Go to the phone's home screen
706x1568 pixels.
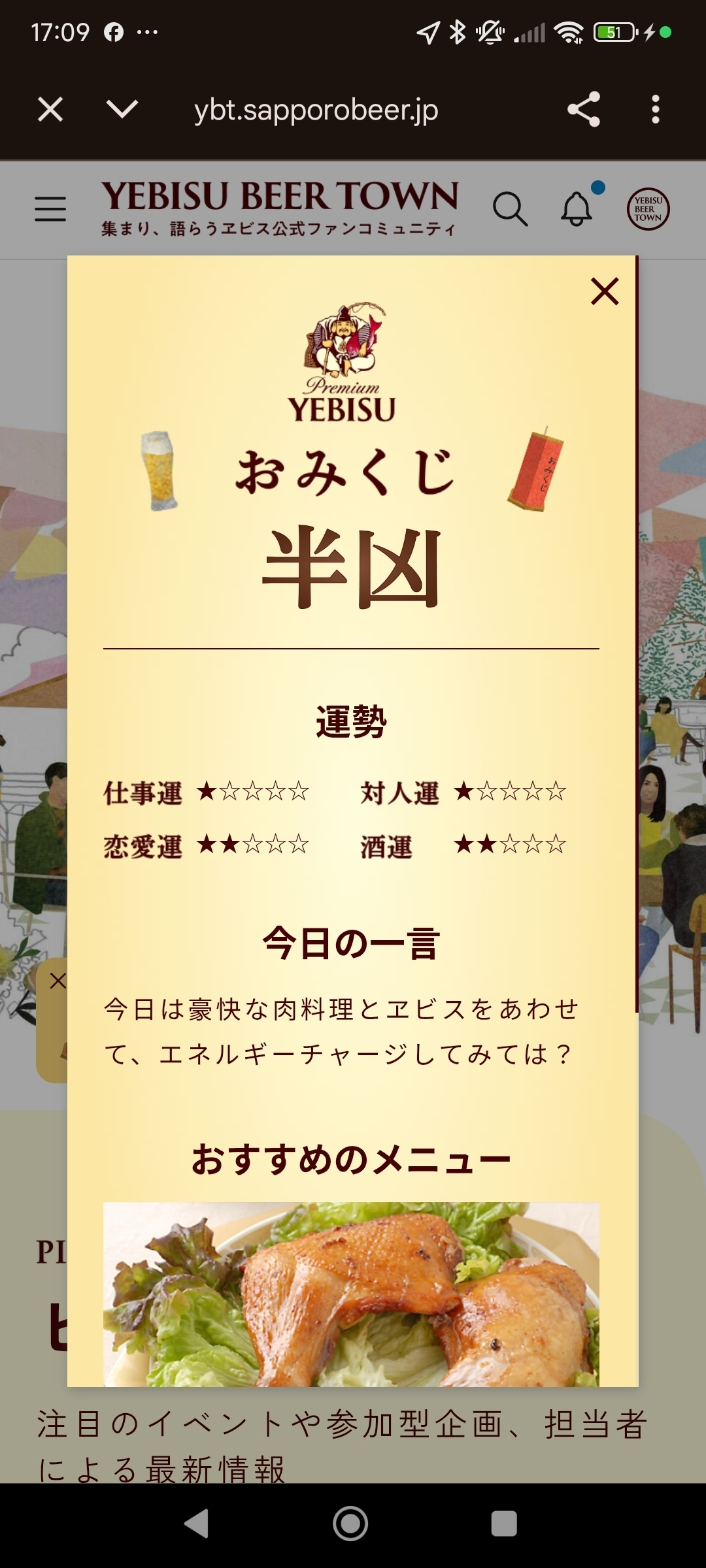350,1524
